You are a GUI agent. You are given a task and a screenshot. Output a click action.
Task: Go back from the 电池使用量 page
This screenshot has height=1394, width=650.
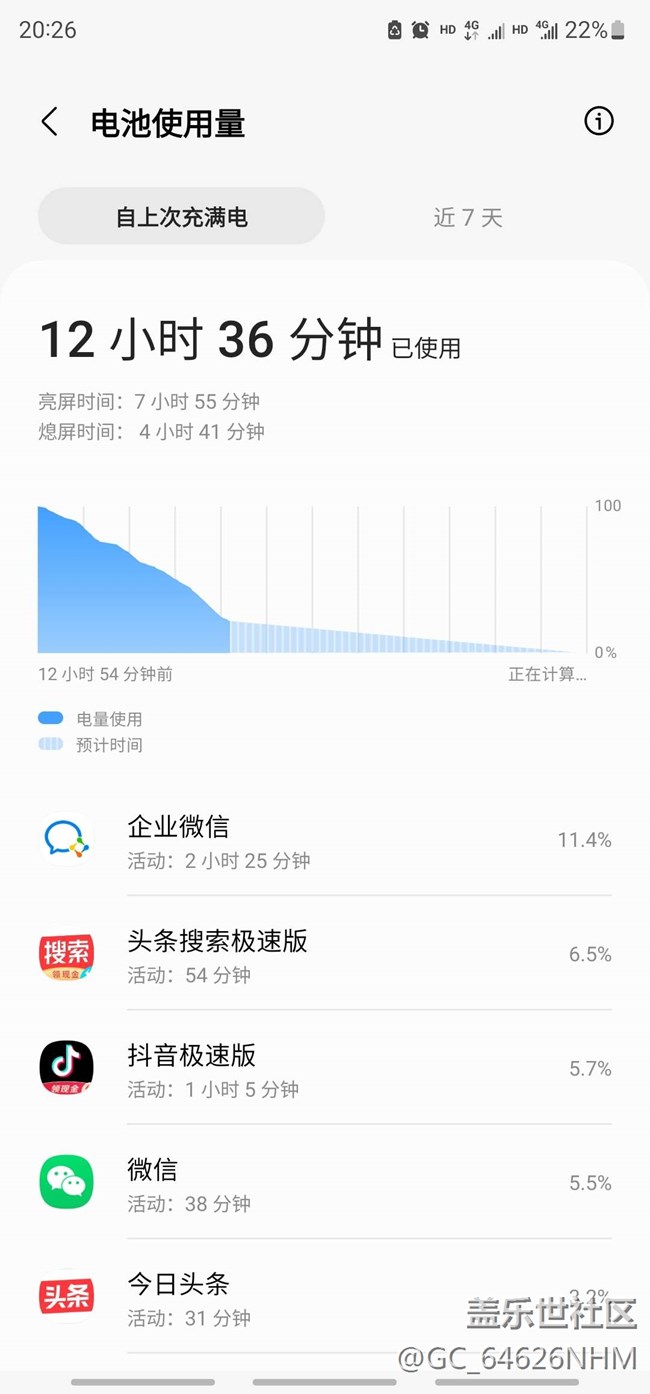(x=49, y=122)
